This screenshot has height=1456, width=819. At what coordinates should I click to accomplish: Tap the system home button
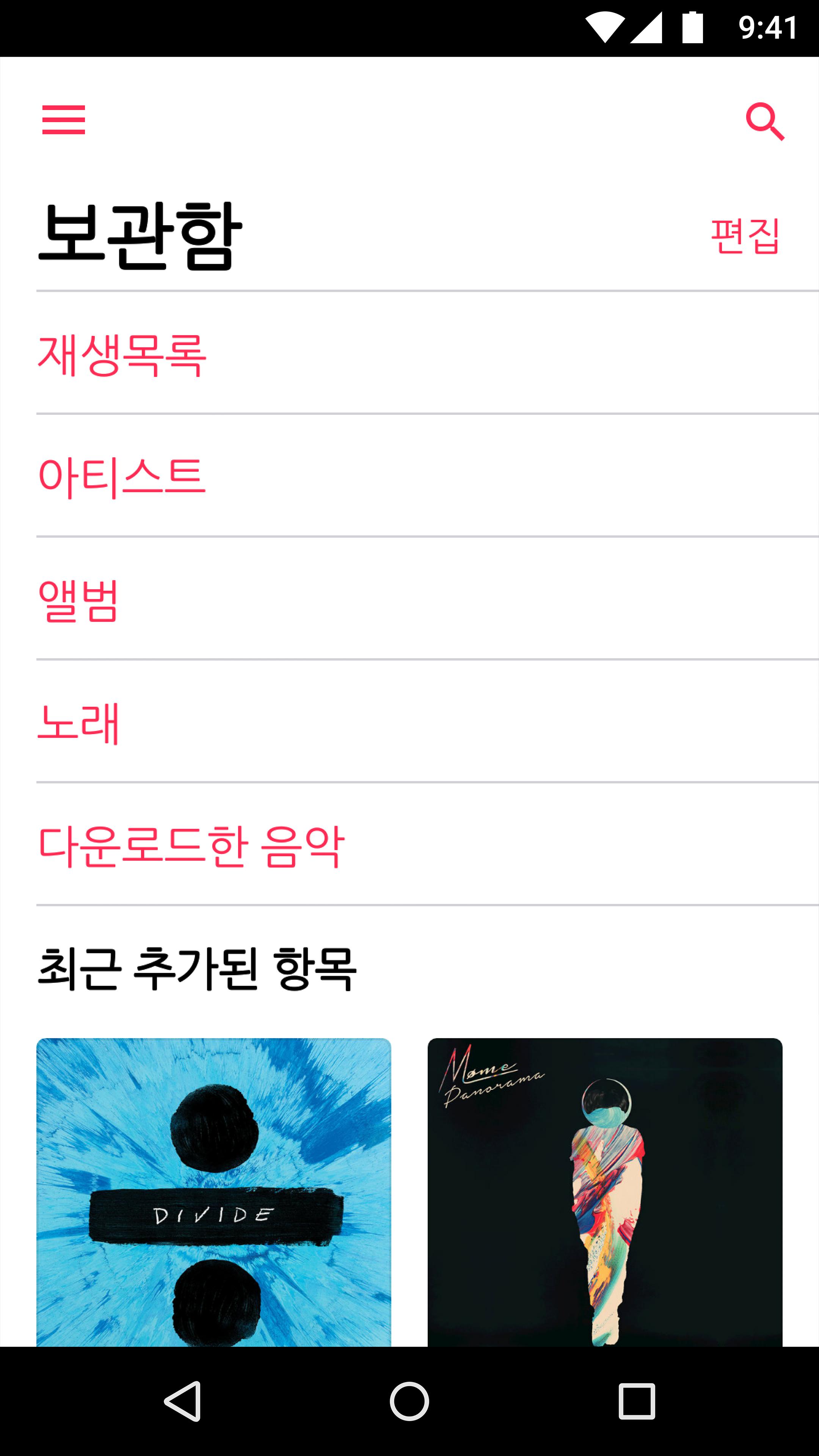409,1401
